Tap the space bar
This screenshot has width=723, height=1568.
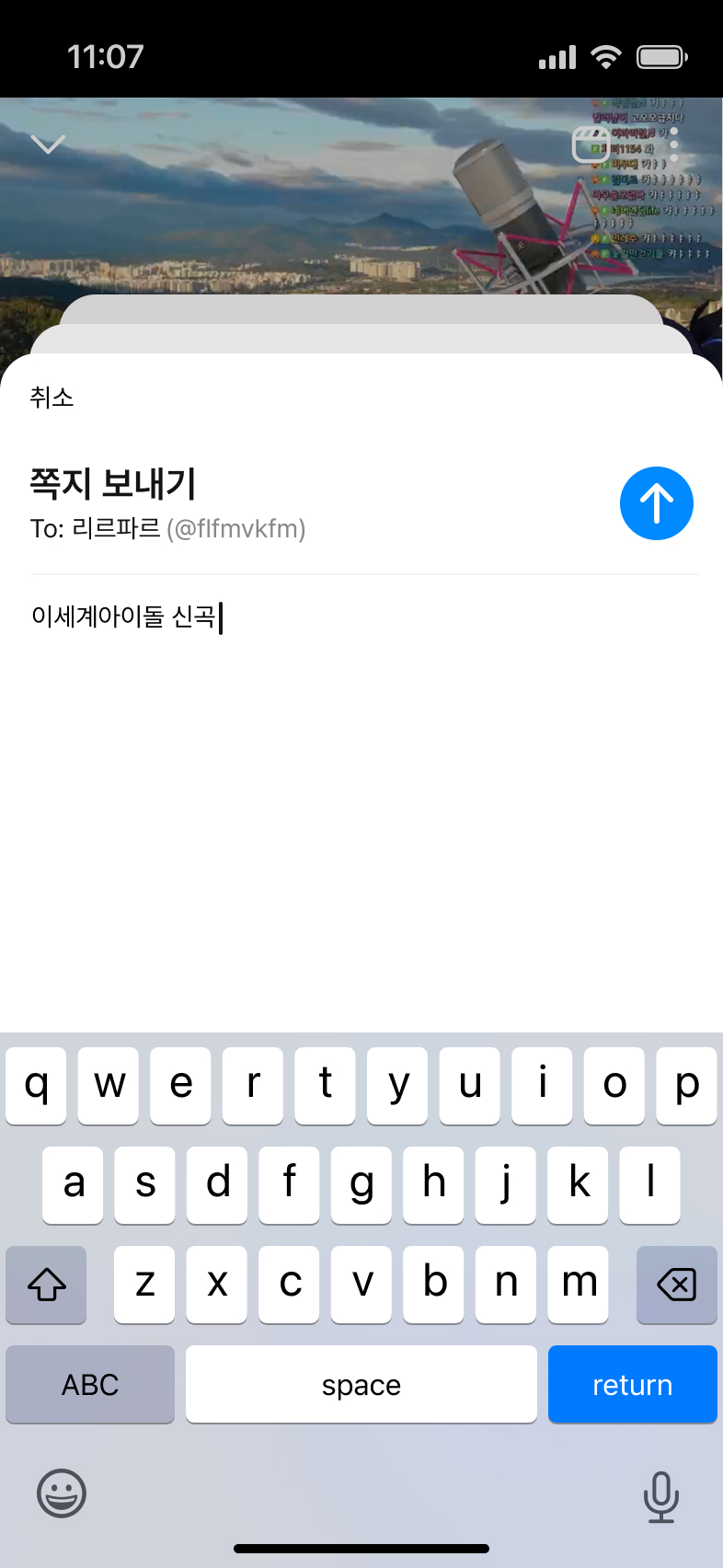tap(361, 1384)
